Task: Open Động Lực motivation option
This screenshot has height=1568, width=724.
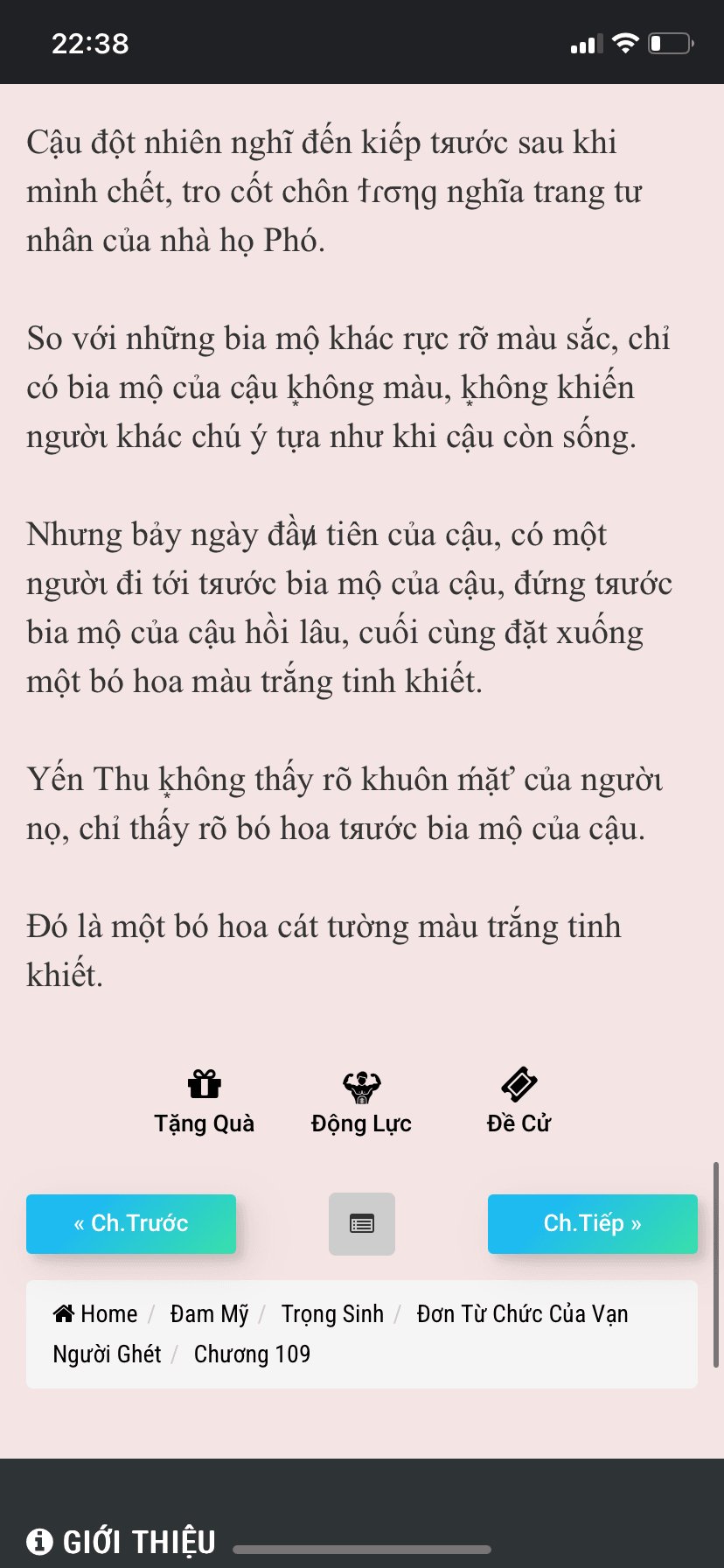Action: (x=361, y=1102)
